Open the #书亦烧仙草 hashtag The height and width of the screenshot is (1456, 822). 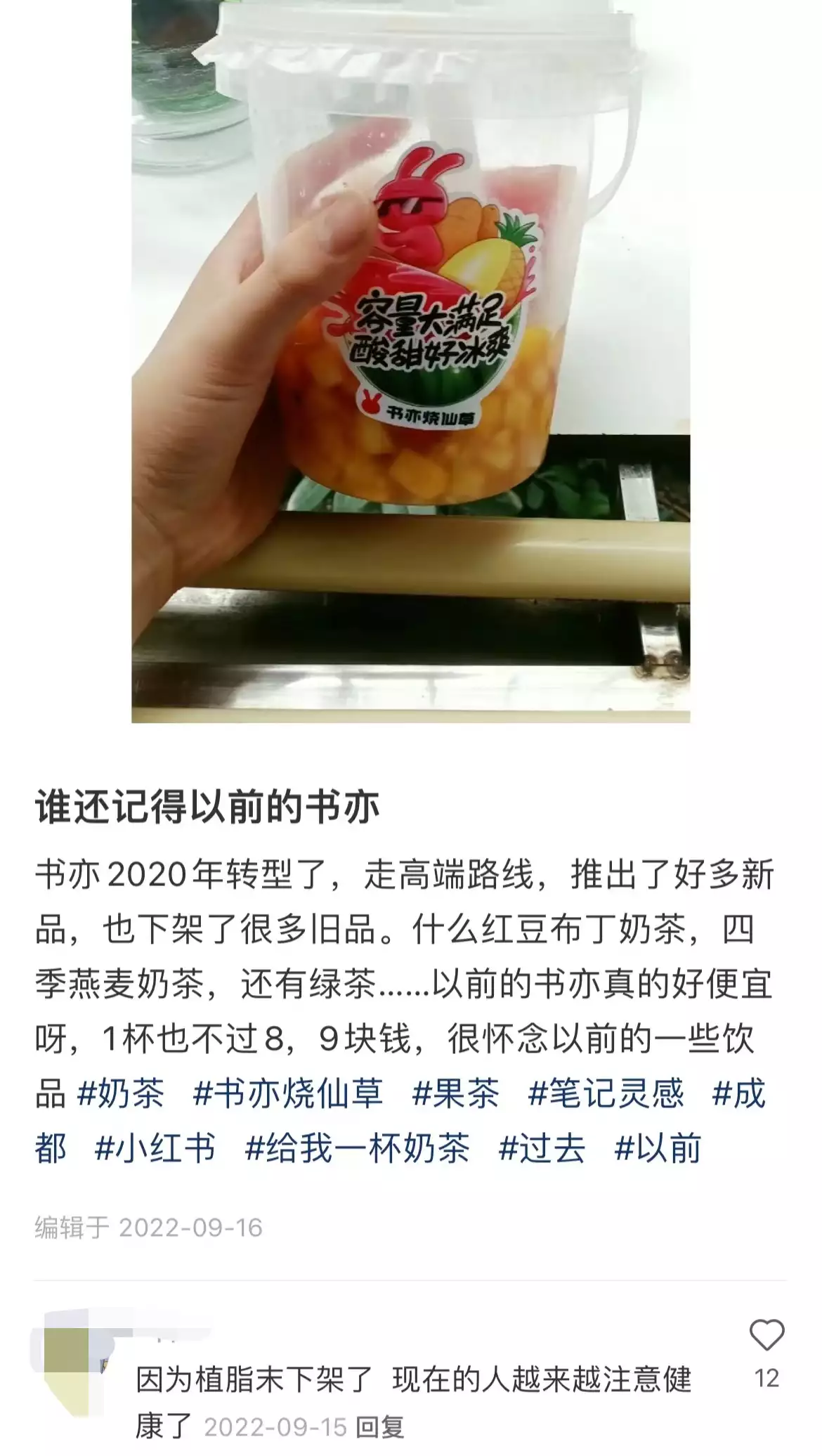(288, 1094)
